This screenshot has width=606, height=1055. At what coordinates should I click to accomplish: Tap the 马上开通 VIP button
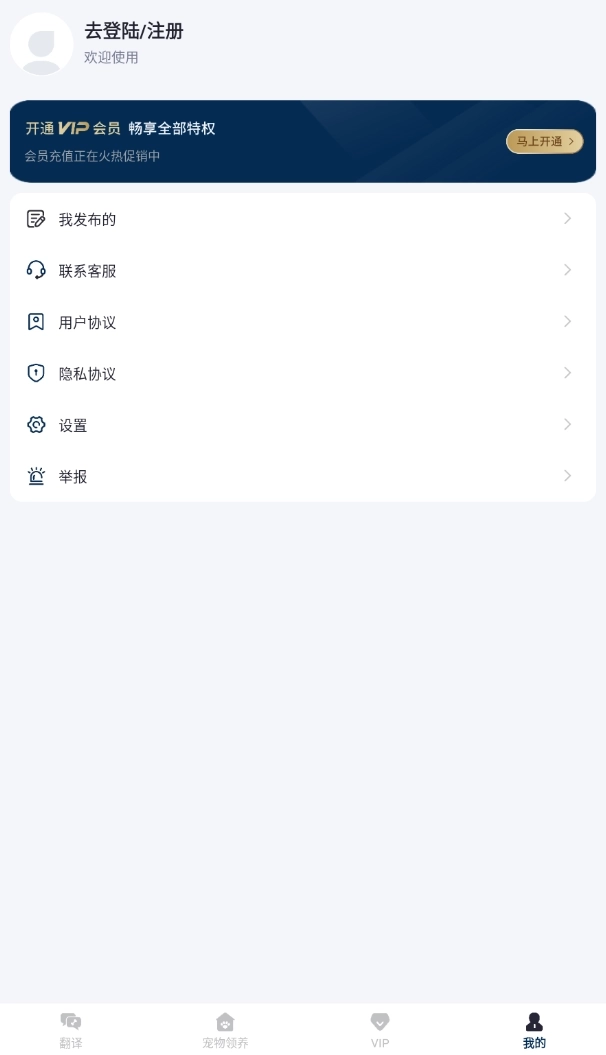pos(544,141)
